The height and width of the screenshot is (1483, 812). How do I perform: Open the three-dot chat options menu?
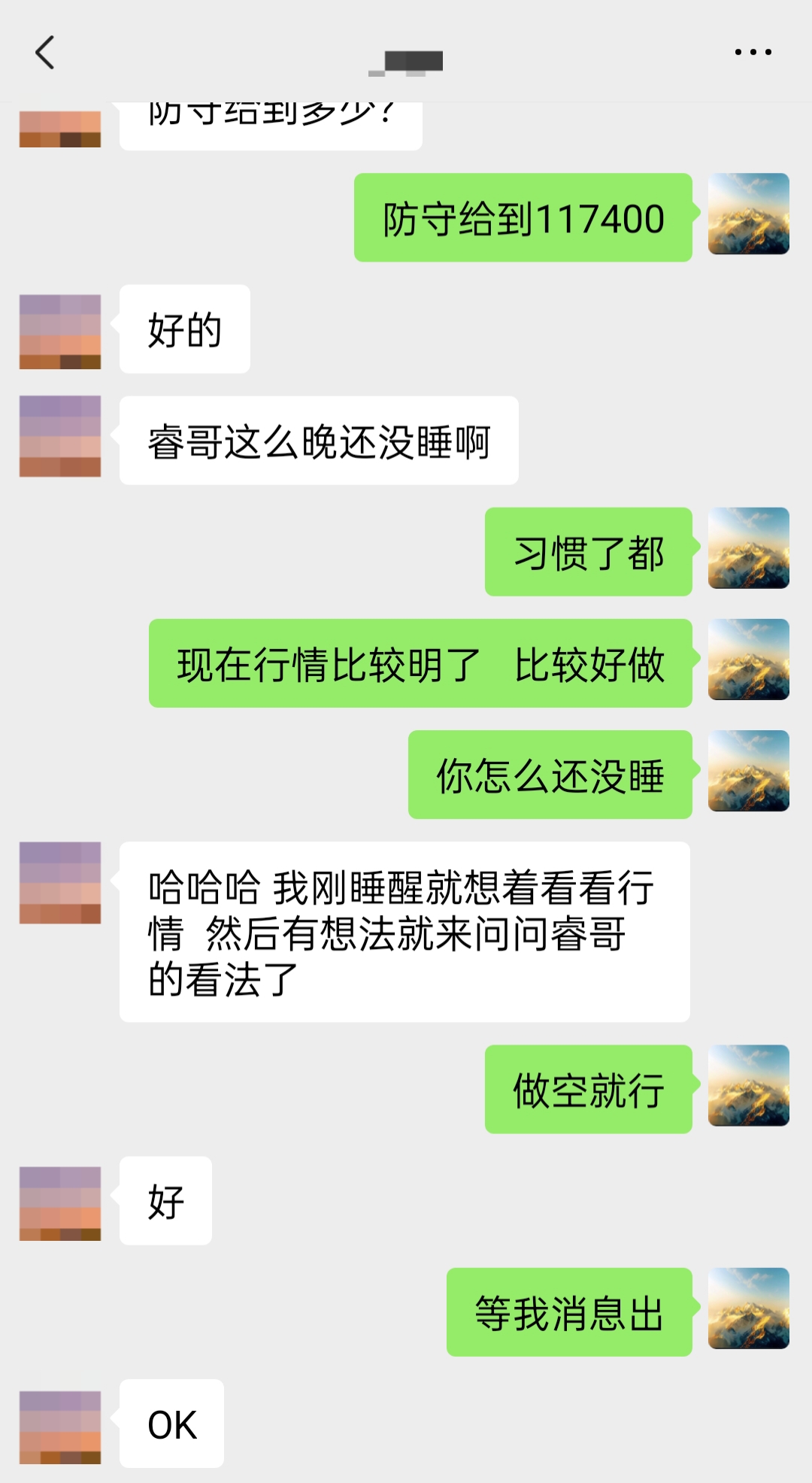[753, 52]
